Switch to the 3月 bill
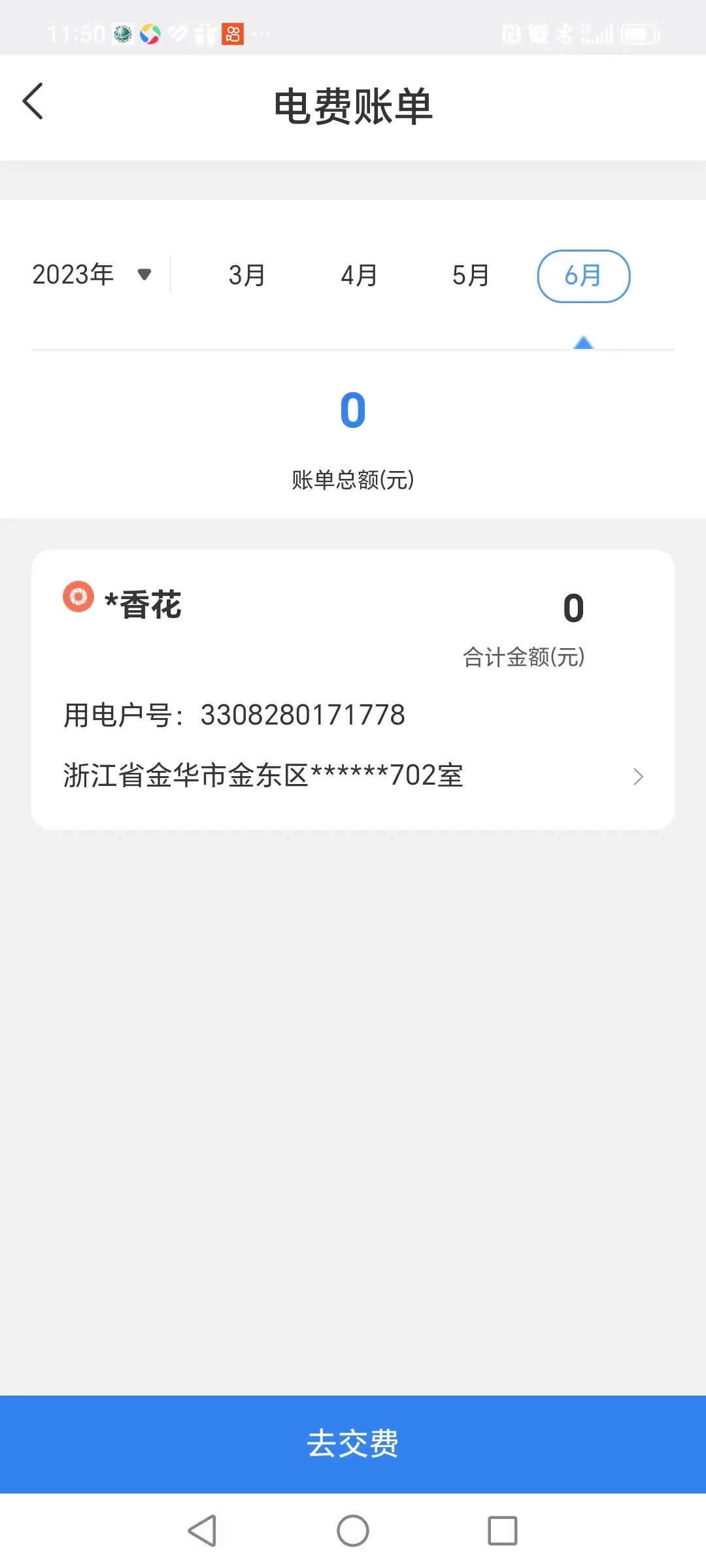This screenshot has height=1568, width=706. coord(247,276)
